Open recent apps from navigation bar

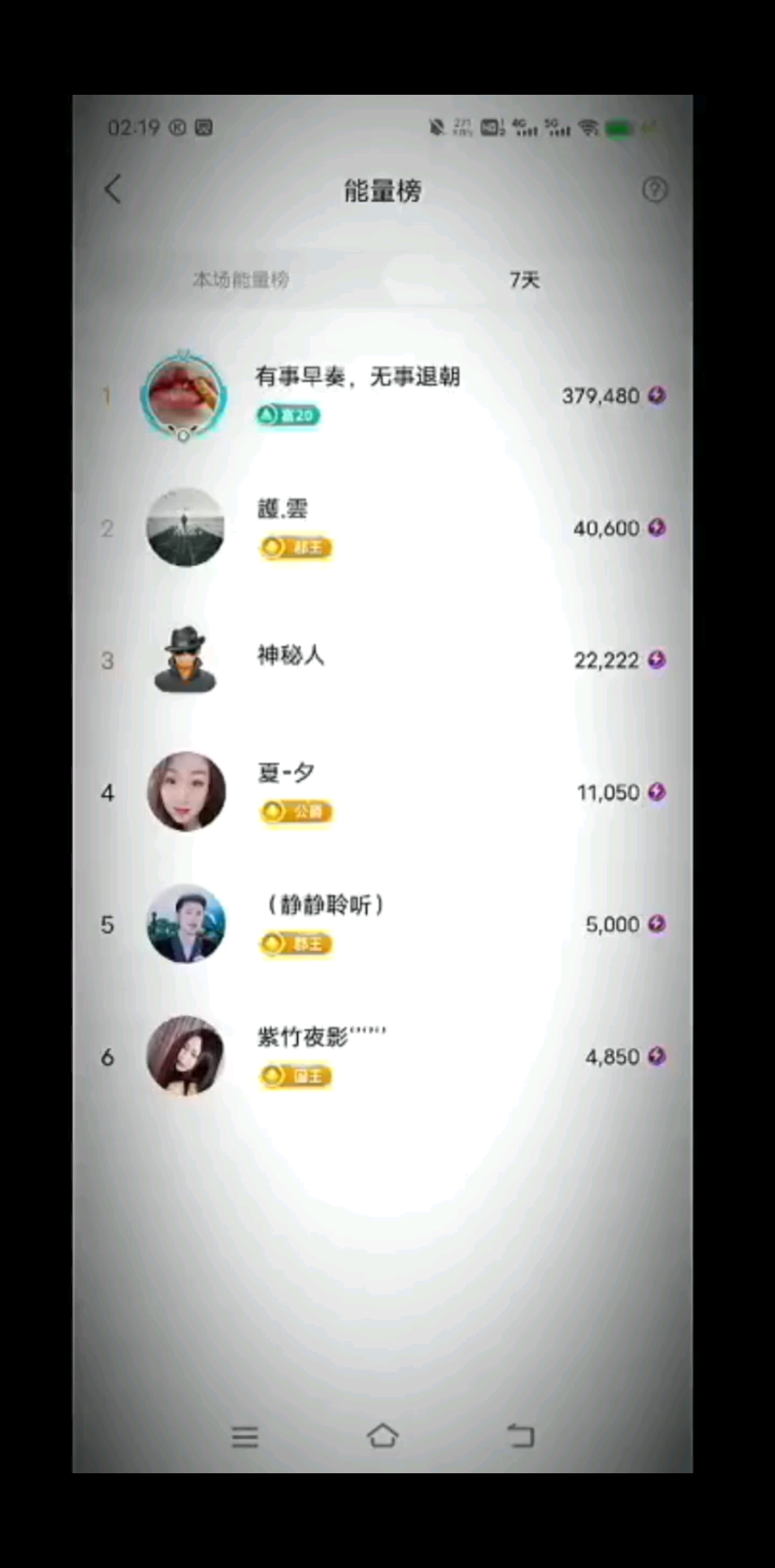pos(245,1437)
